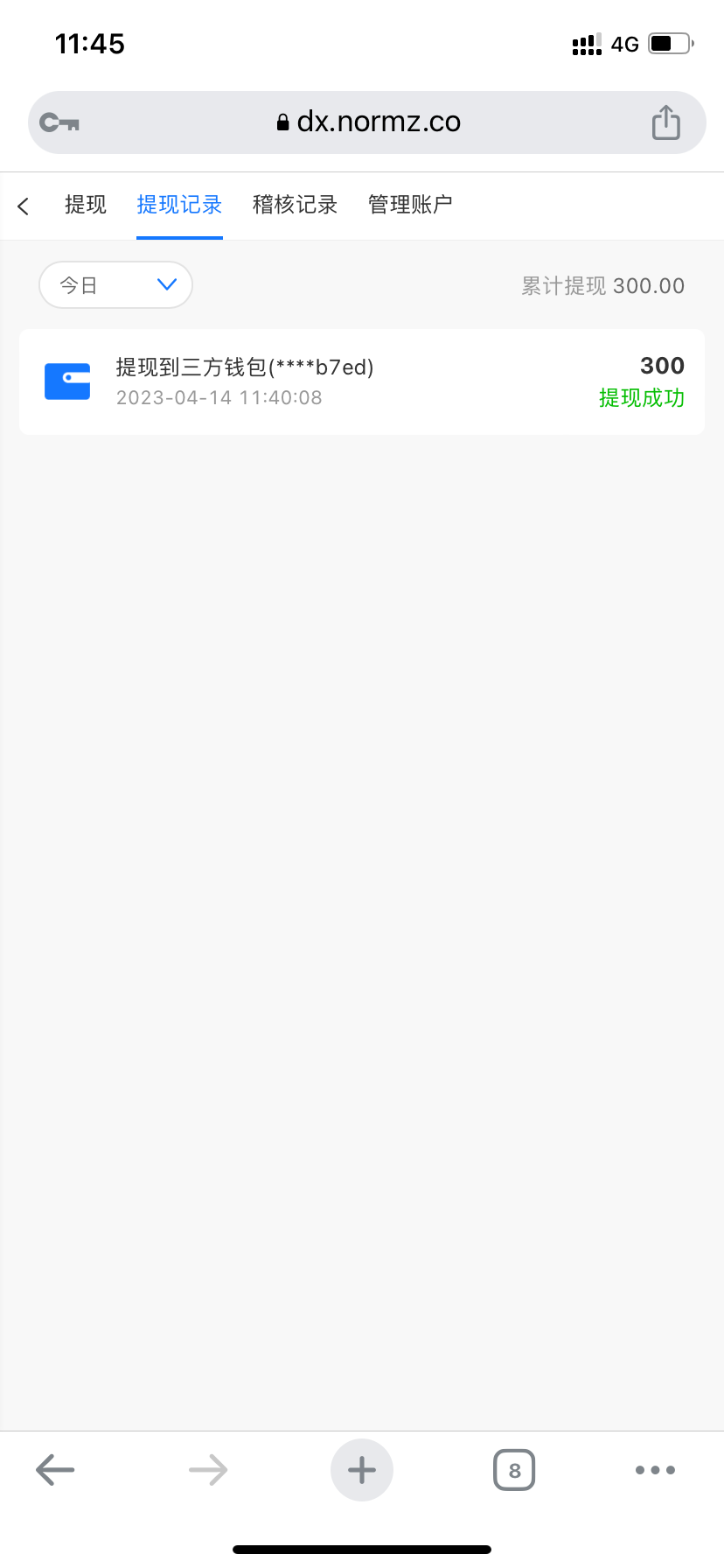Switch to the 提现 tab
724x1568 pixels.
(x=86, y=205)
